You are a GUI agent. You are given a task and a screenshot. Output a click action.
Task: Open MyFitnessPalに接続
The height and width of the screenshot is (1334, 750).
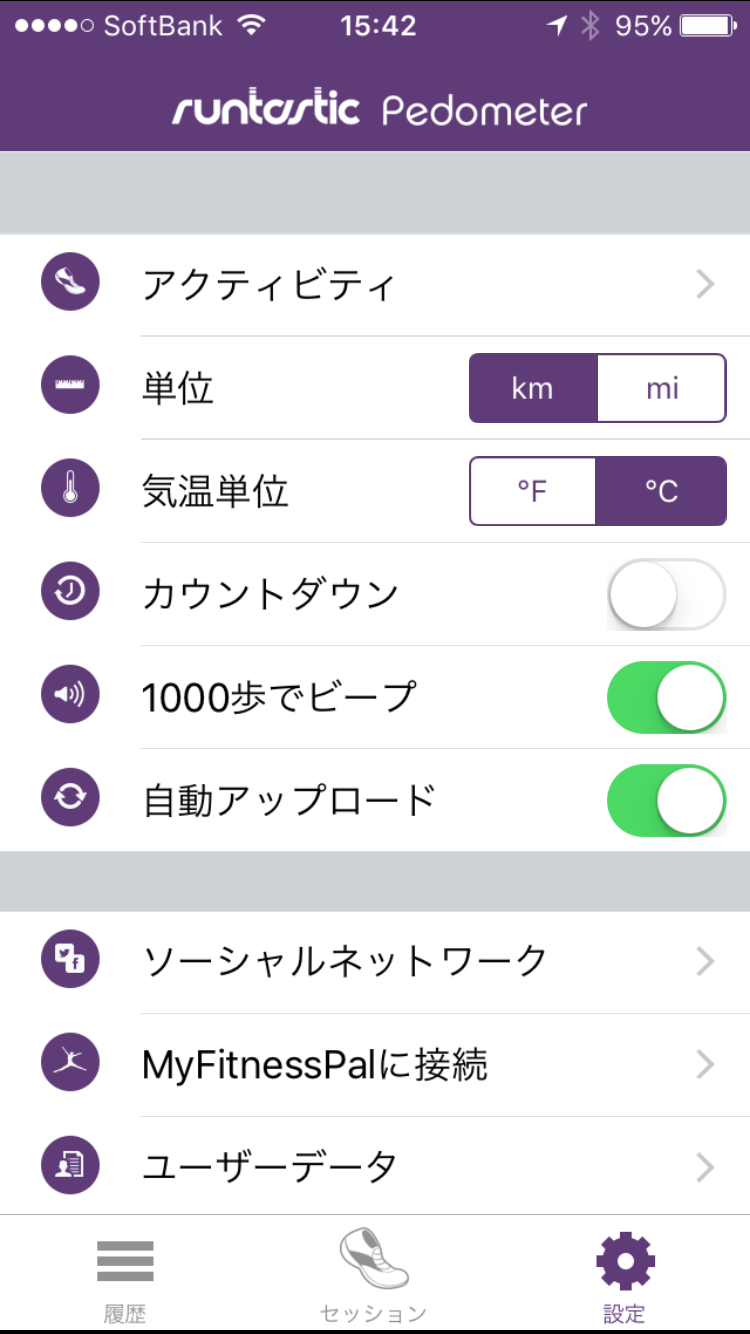click(375, 1065)
